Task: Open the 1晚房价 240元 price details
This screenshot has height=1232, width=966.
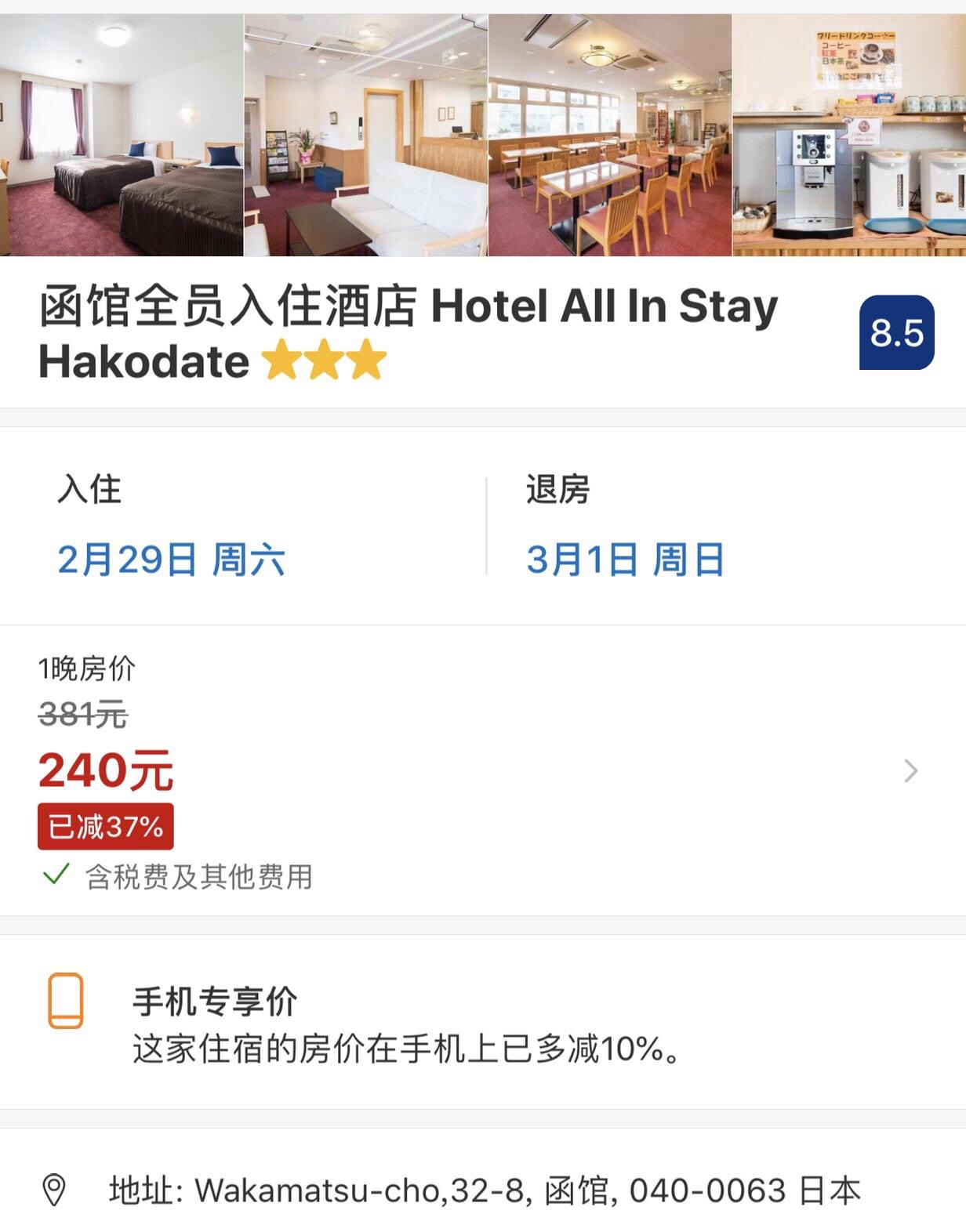Action: pyautogui.click(x=910, y=771)
